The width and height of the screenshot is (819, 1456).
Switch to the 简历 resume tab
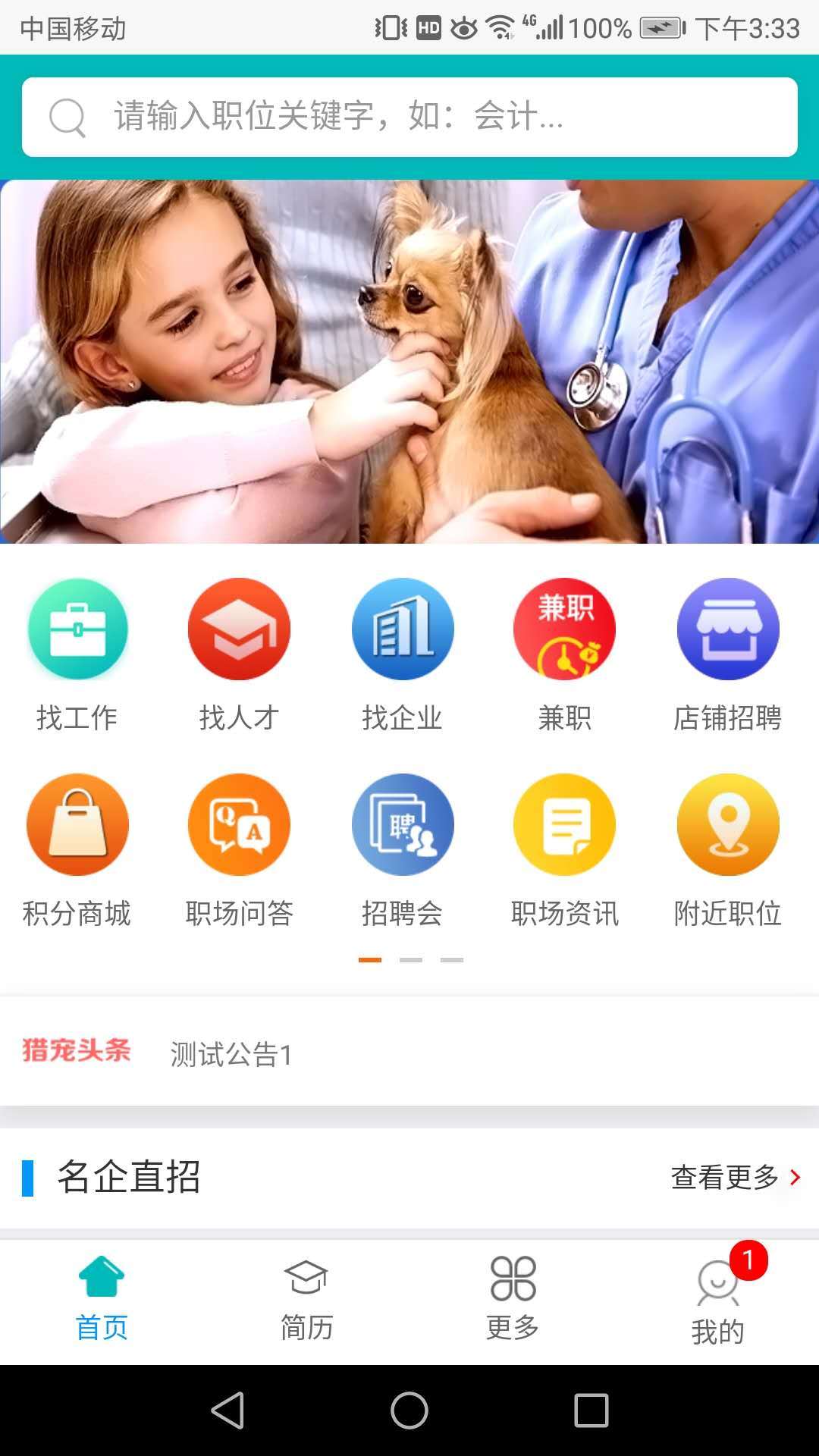point(306,1298)
